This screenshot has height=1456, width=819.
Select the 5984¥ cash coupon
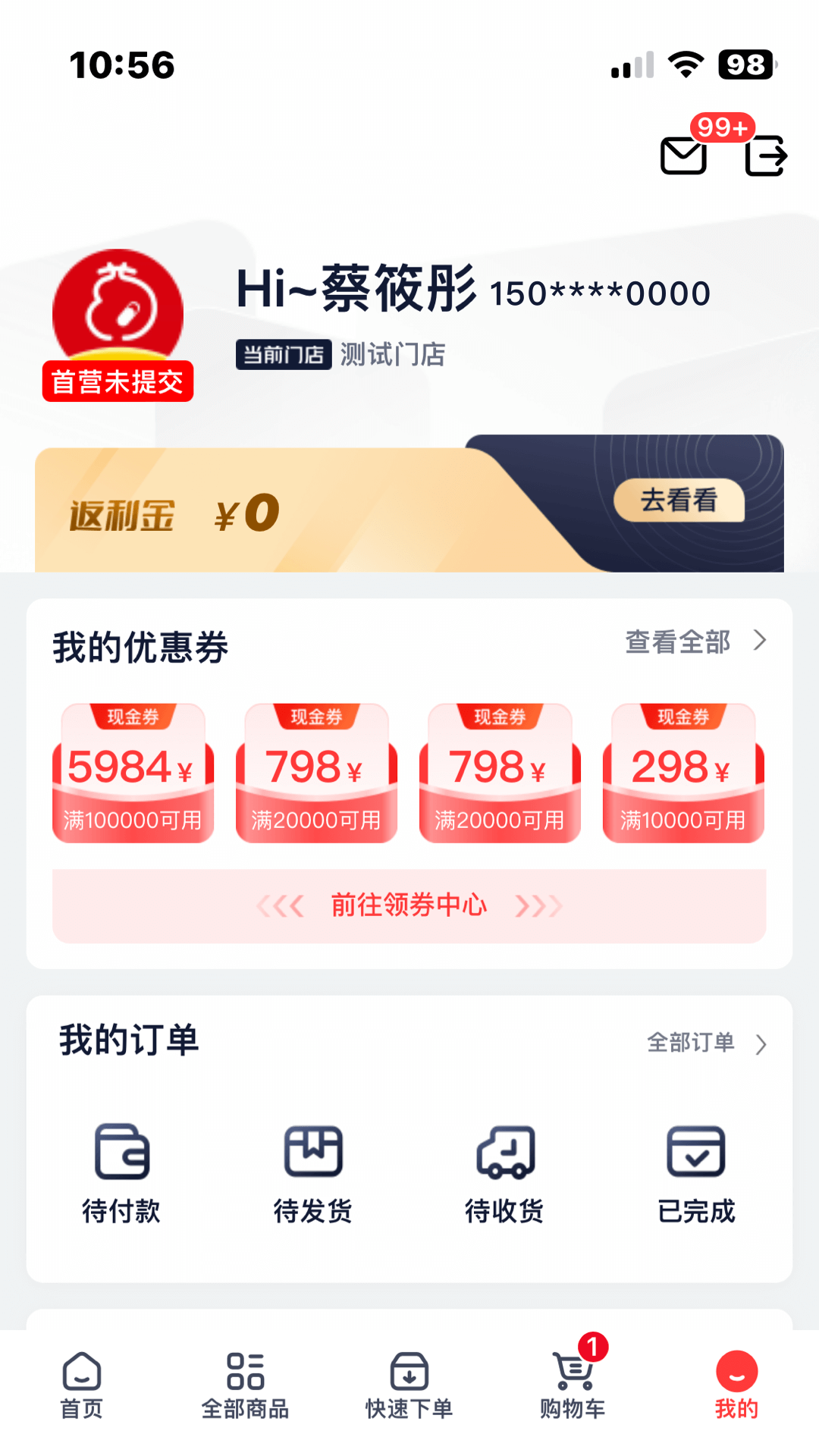point(133,773)
